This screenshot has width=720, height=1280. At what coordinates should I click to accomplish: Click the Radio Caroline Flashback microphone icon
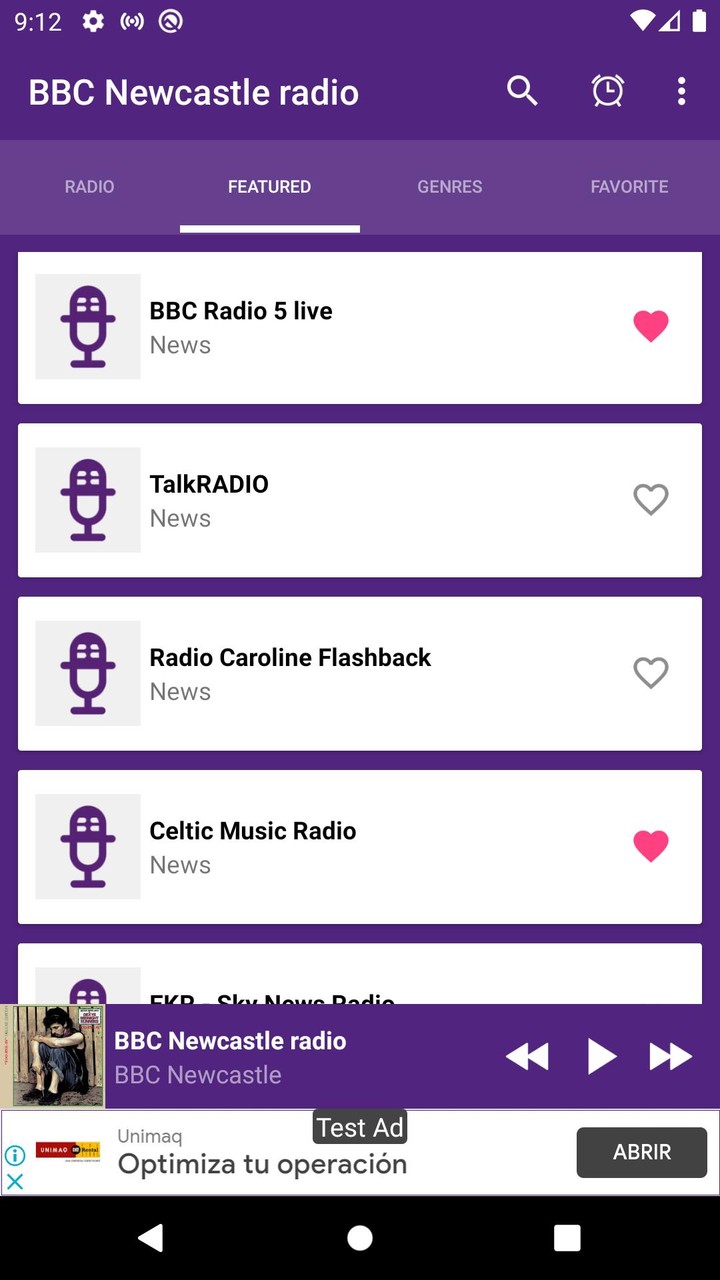click(x=87, y=673)
